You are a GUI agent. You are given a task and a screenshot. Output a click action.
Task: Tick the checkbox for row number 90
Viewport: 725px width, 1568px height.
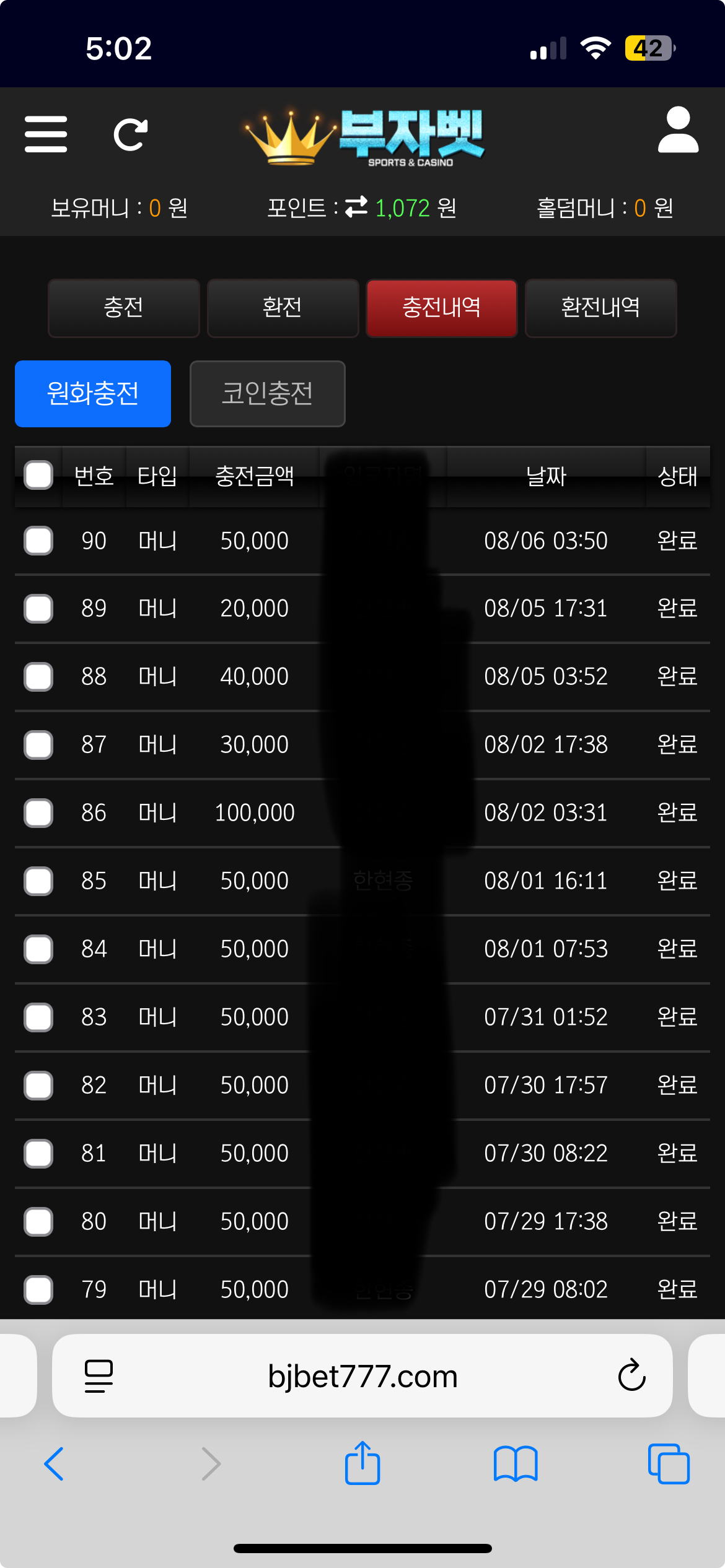tap(38, 541)
